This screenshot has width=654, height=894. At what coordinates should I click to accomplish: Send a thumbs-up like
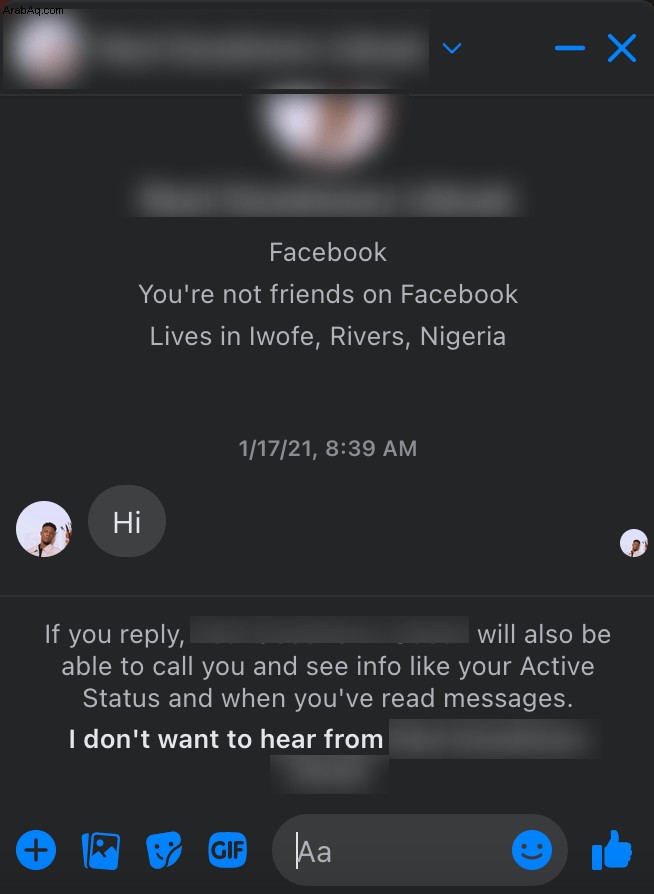(x=612, y=851)
